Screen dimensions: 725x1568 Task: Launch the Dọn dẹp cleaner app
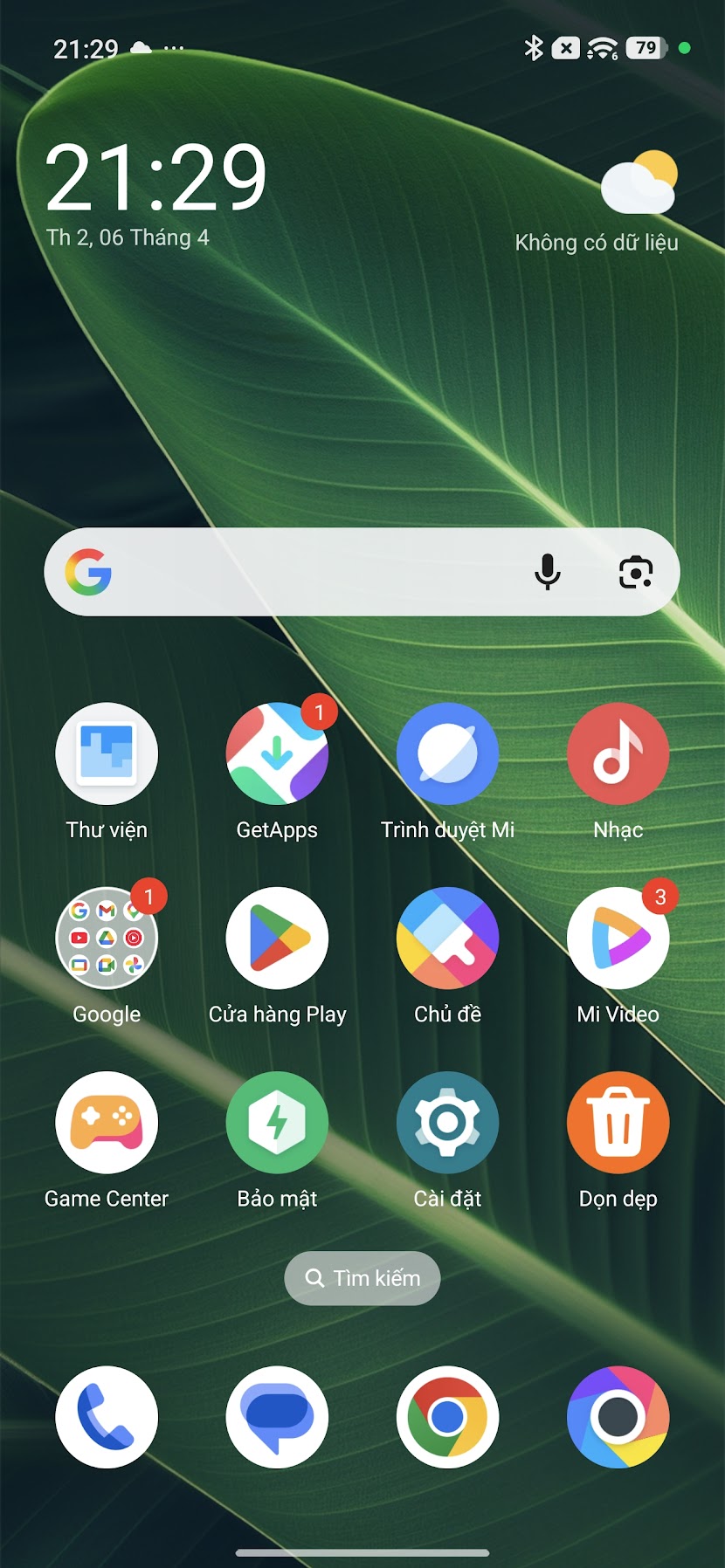618,1123
